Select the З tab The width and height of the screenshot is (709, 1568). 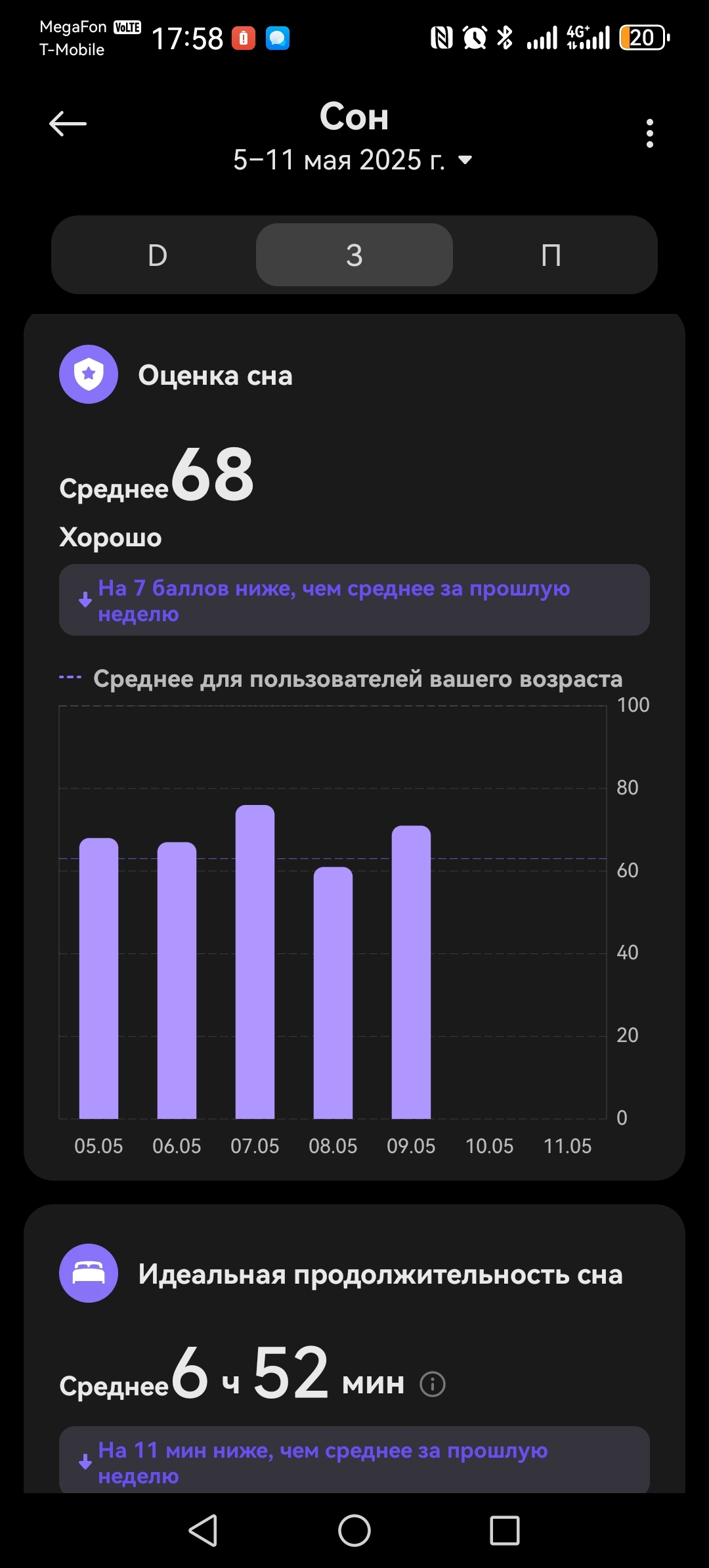[354, 255]
